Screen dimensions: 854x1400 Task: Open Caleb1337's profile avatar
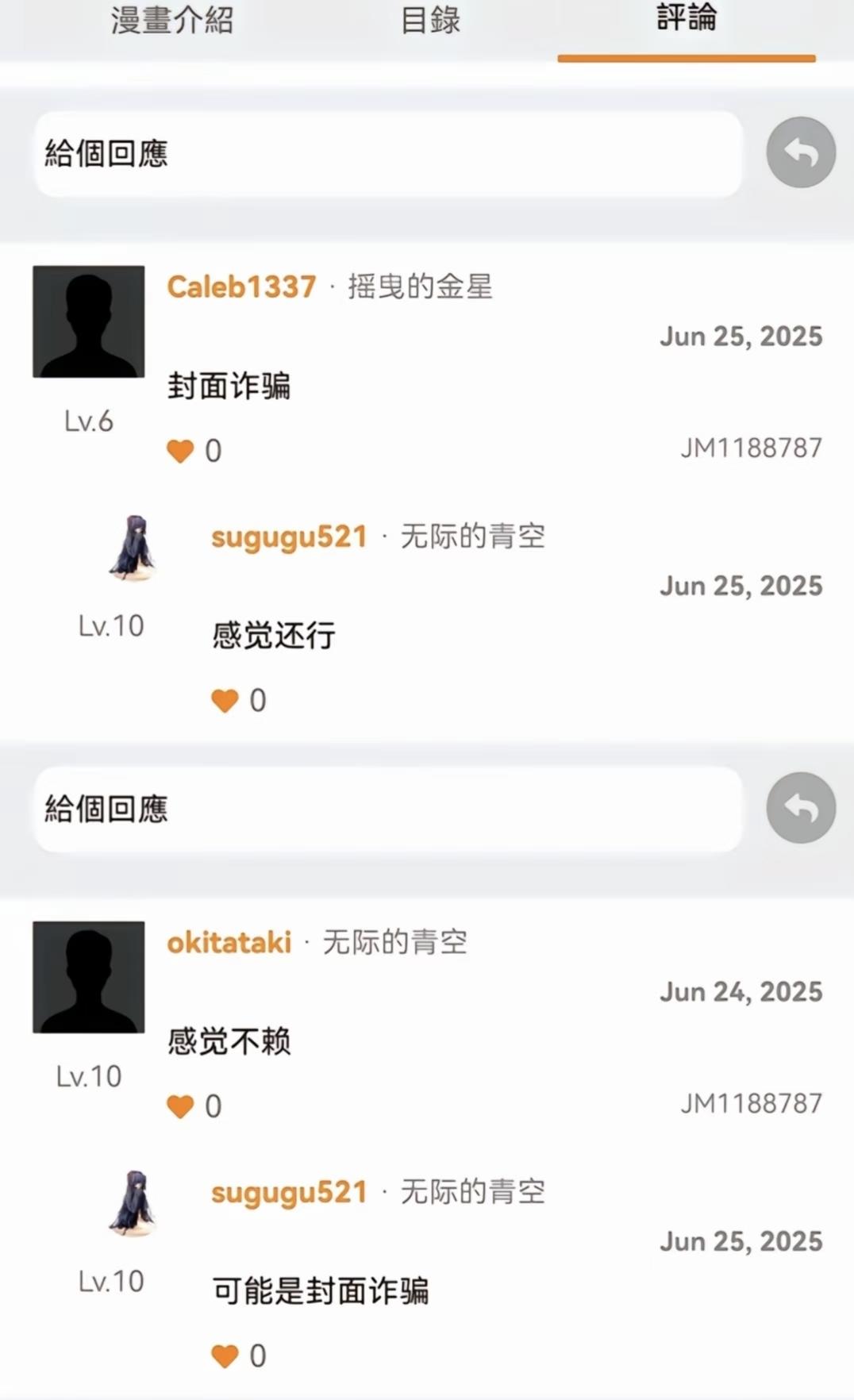click(88, 321)
